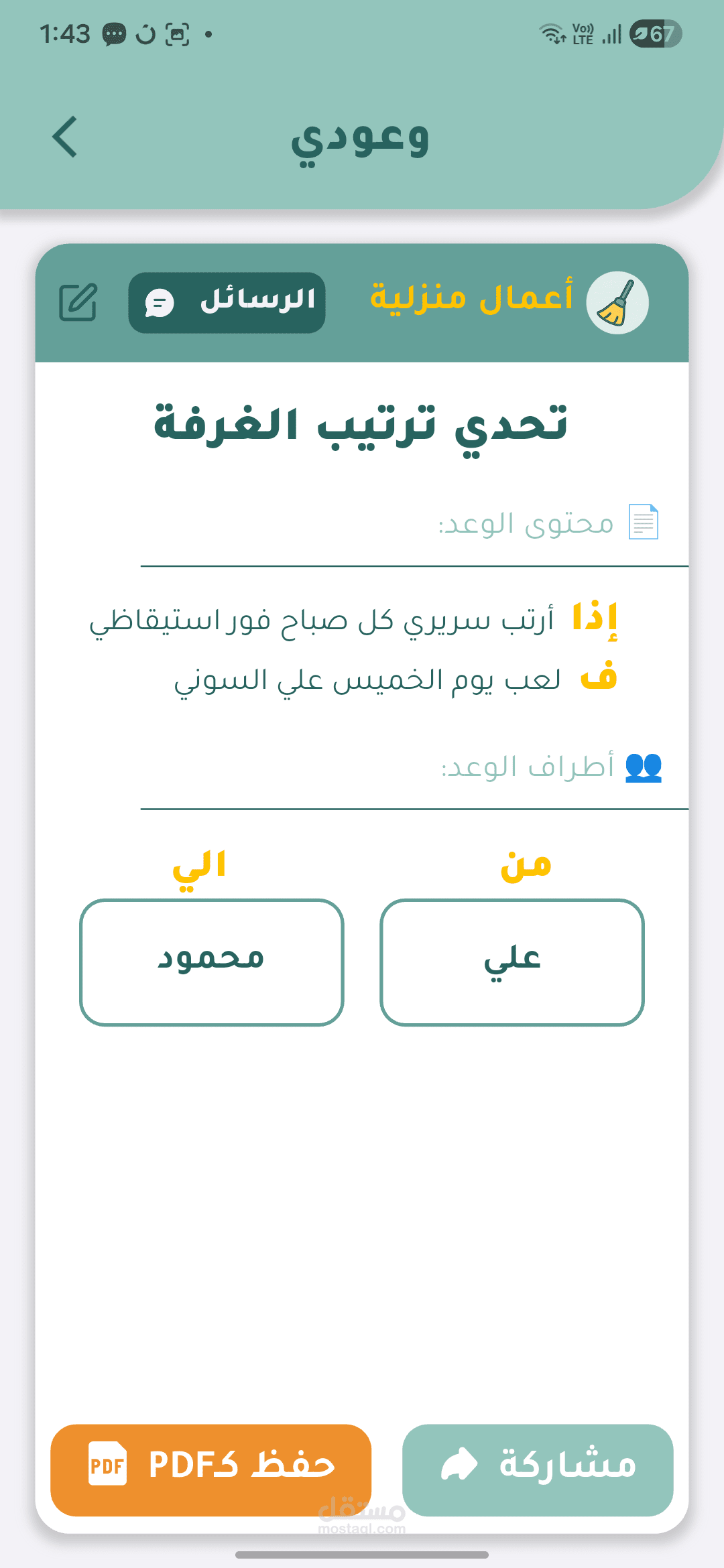Select the sender box علي
The image size is (724, 1568).
[x=511, y=962]
